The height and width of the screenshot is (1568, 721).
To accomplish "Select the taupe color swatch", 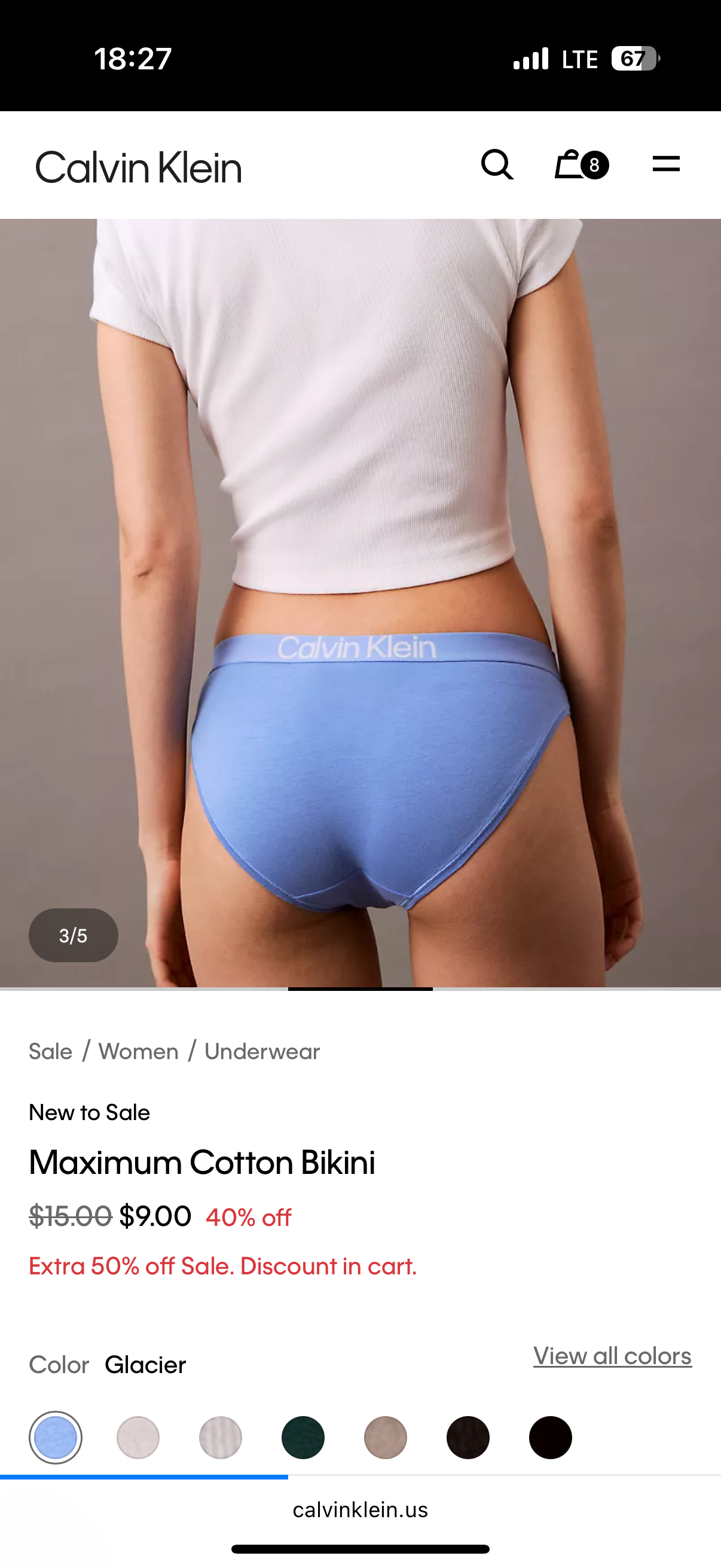I will [385, 1437].
